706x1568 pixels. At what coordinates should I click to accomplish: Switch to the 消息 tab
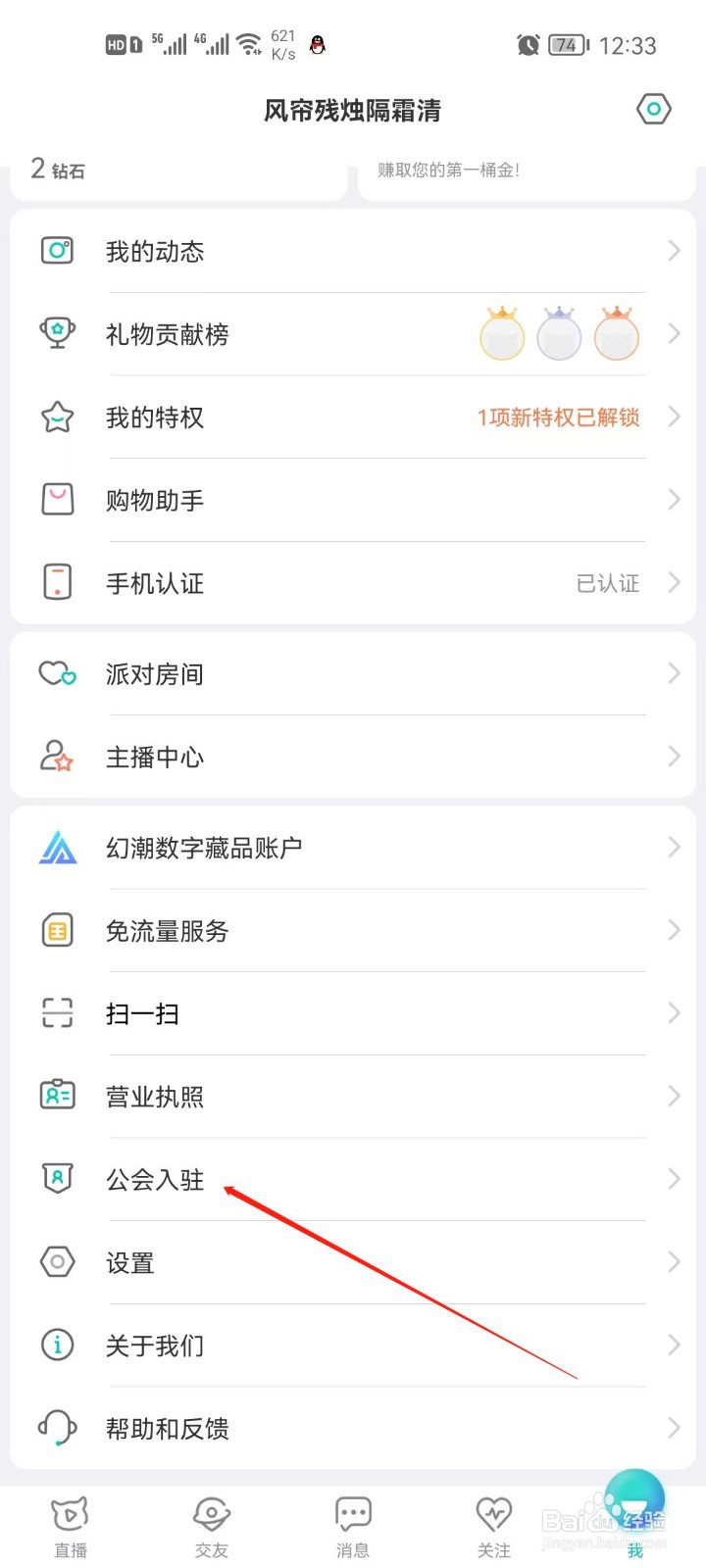[x=353, y=1527]
